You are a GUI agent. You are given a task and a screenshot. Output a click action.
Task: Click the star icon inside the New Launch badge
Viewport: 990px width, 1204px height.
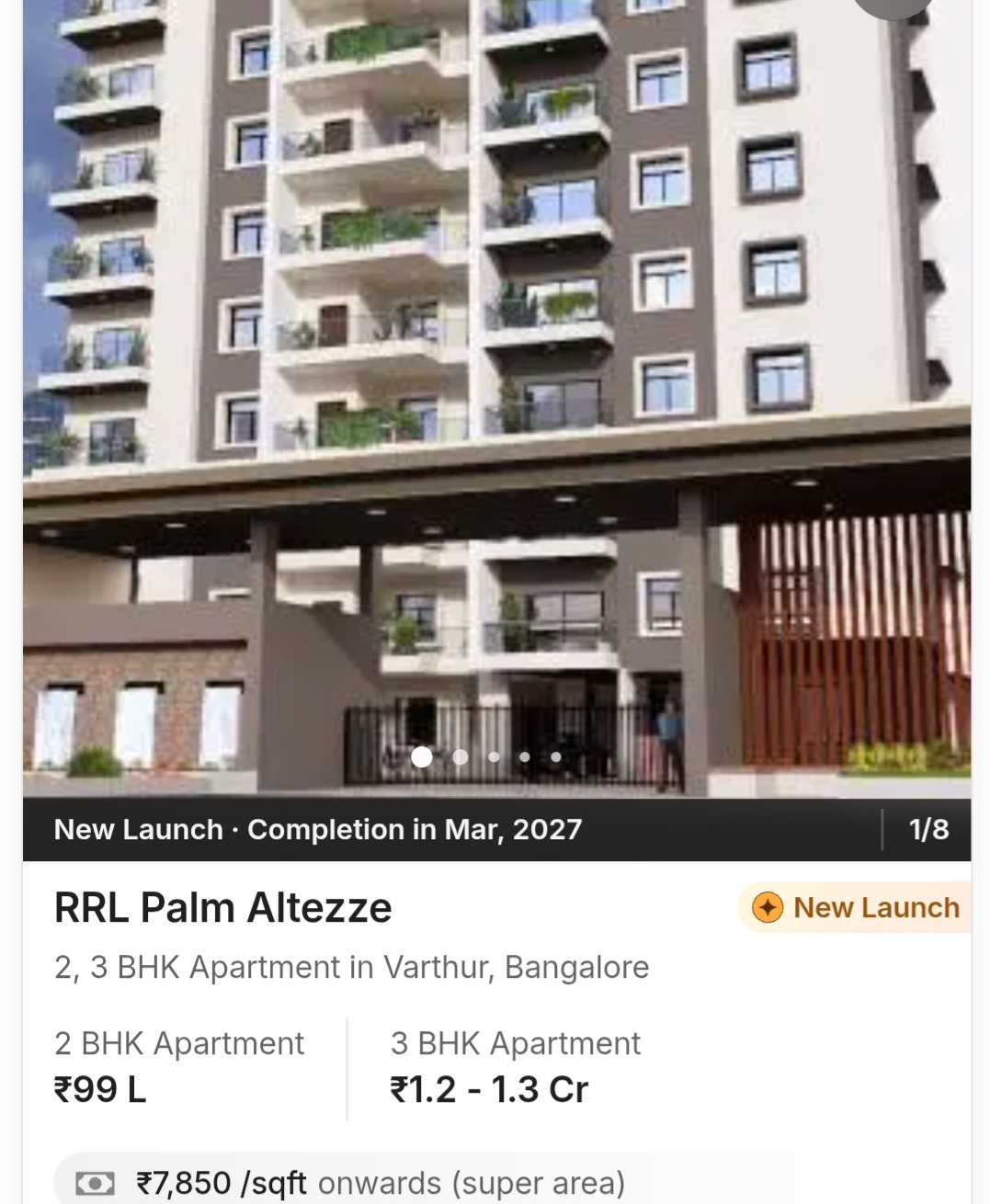click(x=766, y=907)
